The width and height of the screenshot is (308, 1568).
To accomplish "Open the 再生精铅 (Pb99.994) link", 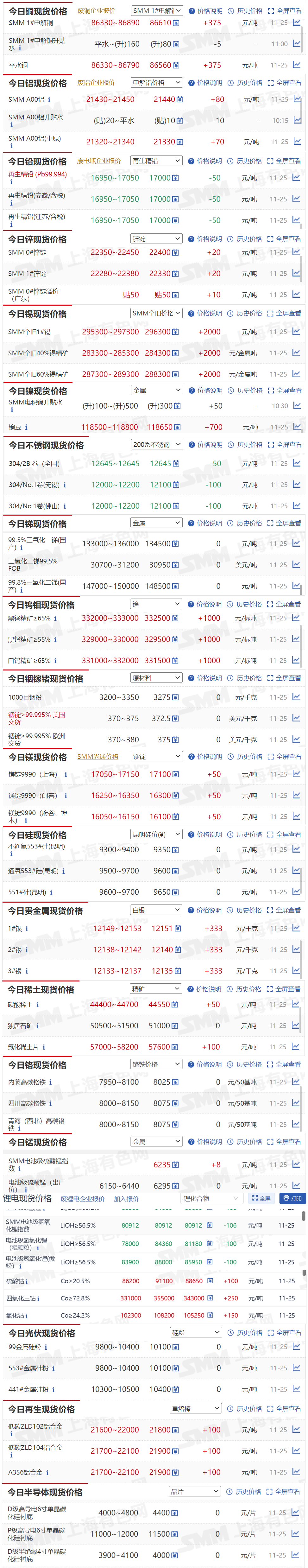I will [x=37, y=174].
